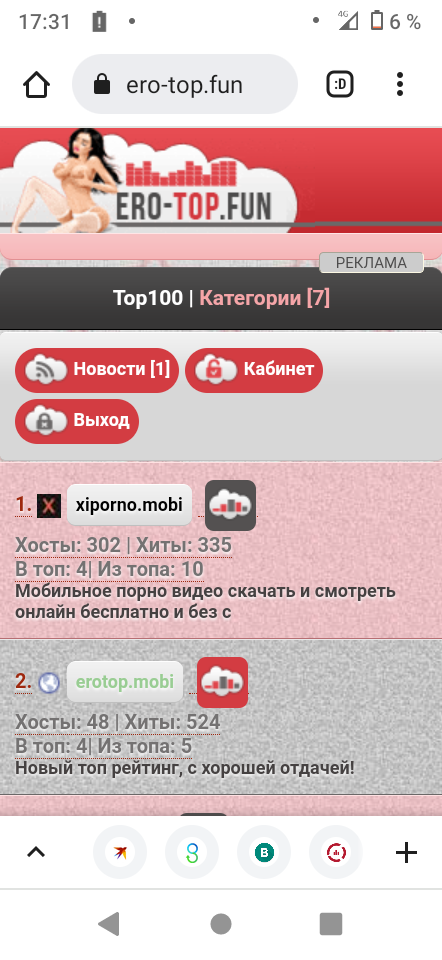442x960 pixels.
Task: Open the statistics icon next to erotop.mobi
Action: tap(223, 682)
